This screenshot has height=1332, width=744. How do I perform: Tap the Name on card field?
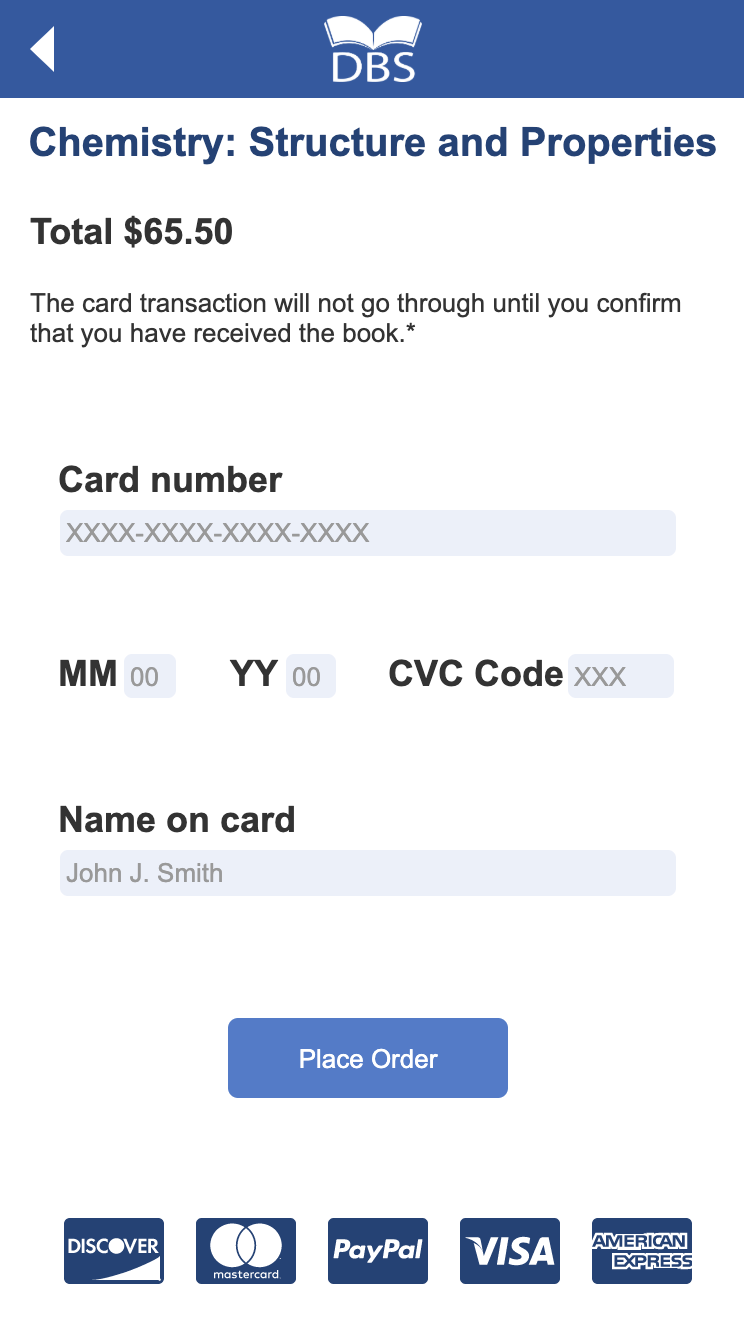click(368, 873)
